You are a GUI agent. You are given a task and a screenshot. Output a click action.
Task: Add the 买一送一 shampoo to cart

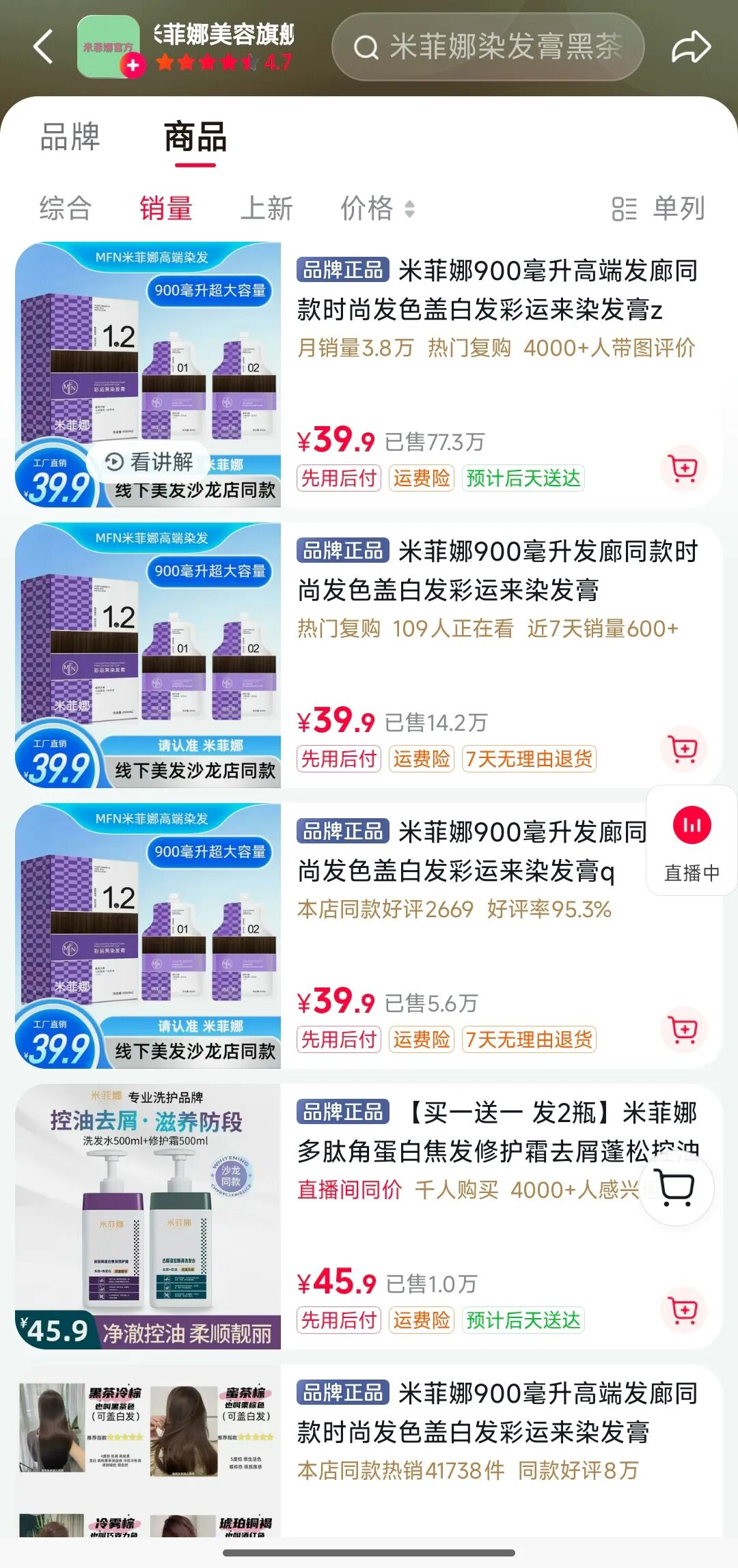(x=683, y=1311)
